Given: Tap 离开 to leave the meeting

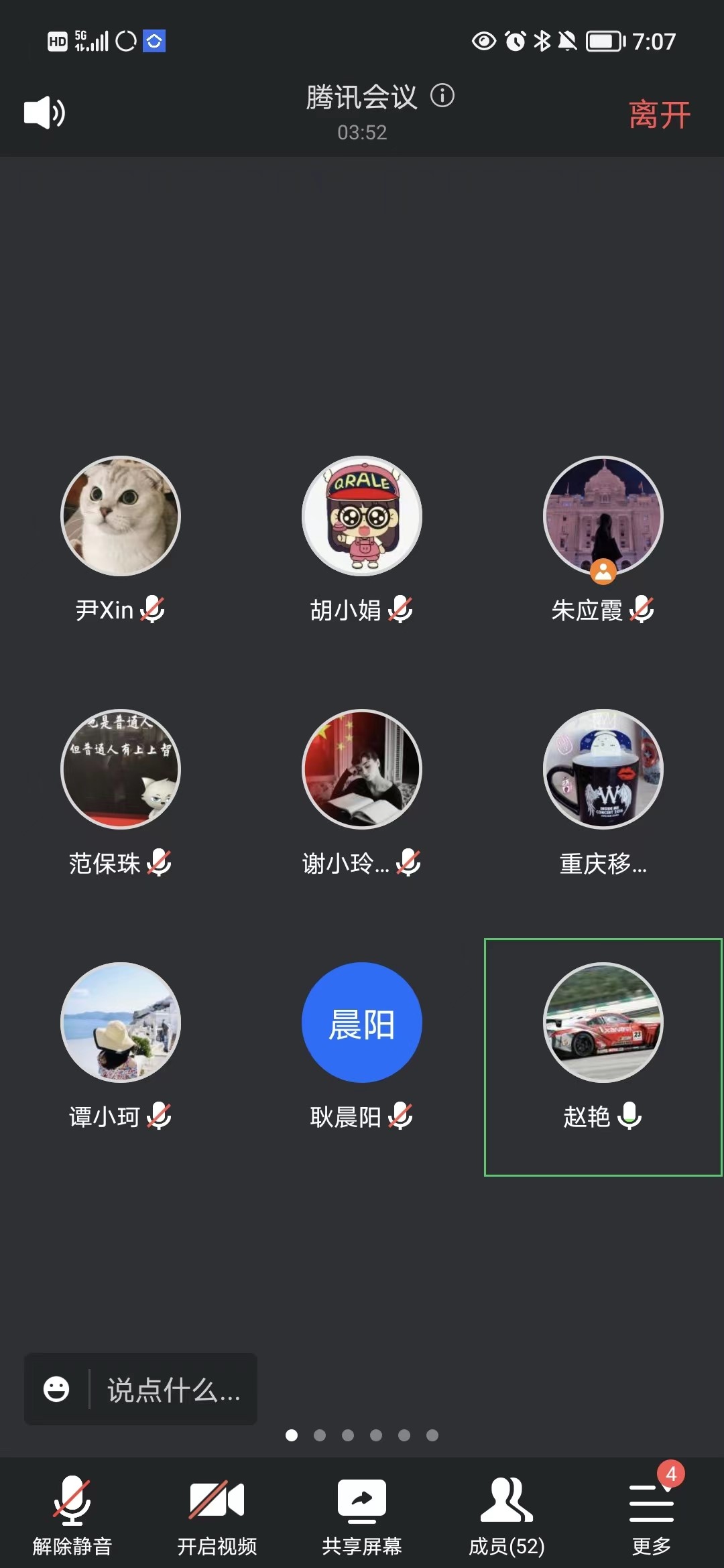Looking at the screenshot, I should [659, 115].
